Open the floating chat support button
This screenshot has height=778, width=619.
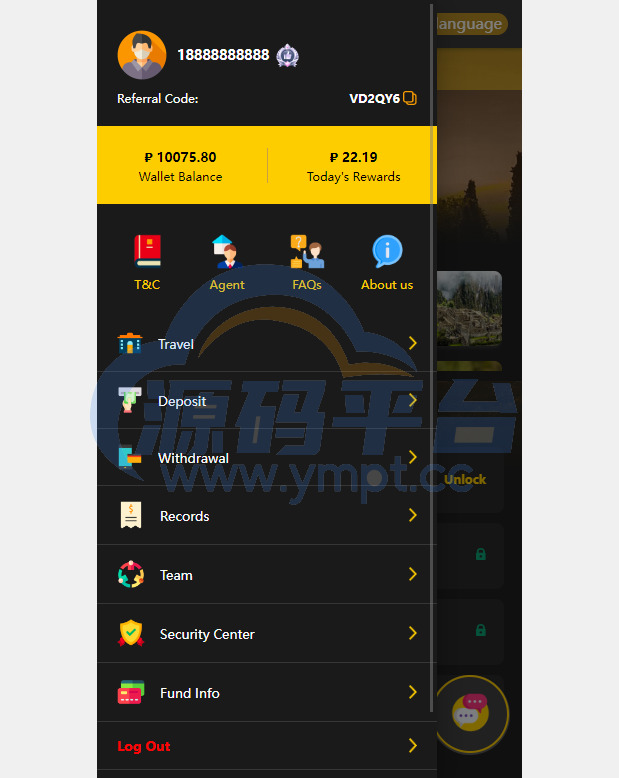(x=472, y=712)
